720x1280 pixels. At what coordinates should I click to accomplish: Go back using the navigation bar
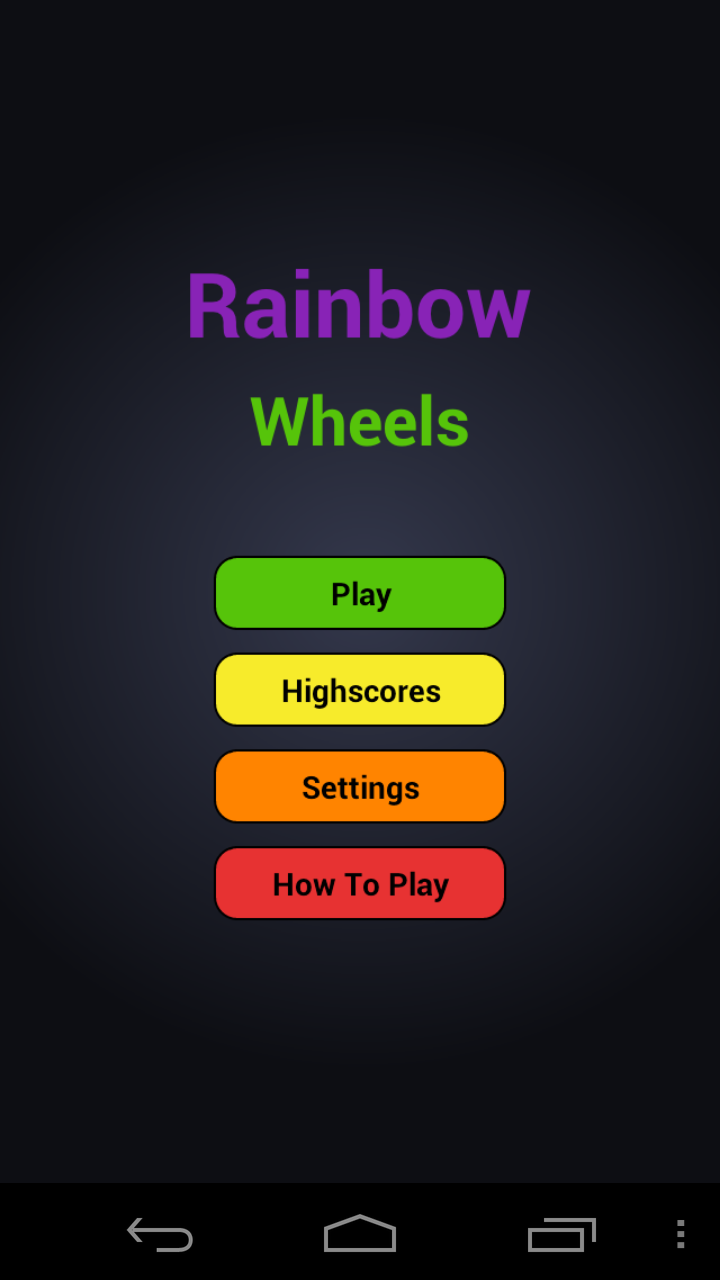point(160,1234)
